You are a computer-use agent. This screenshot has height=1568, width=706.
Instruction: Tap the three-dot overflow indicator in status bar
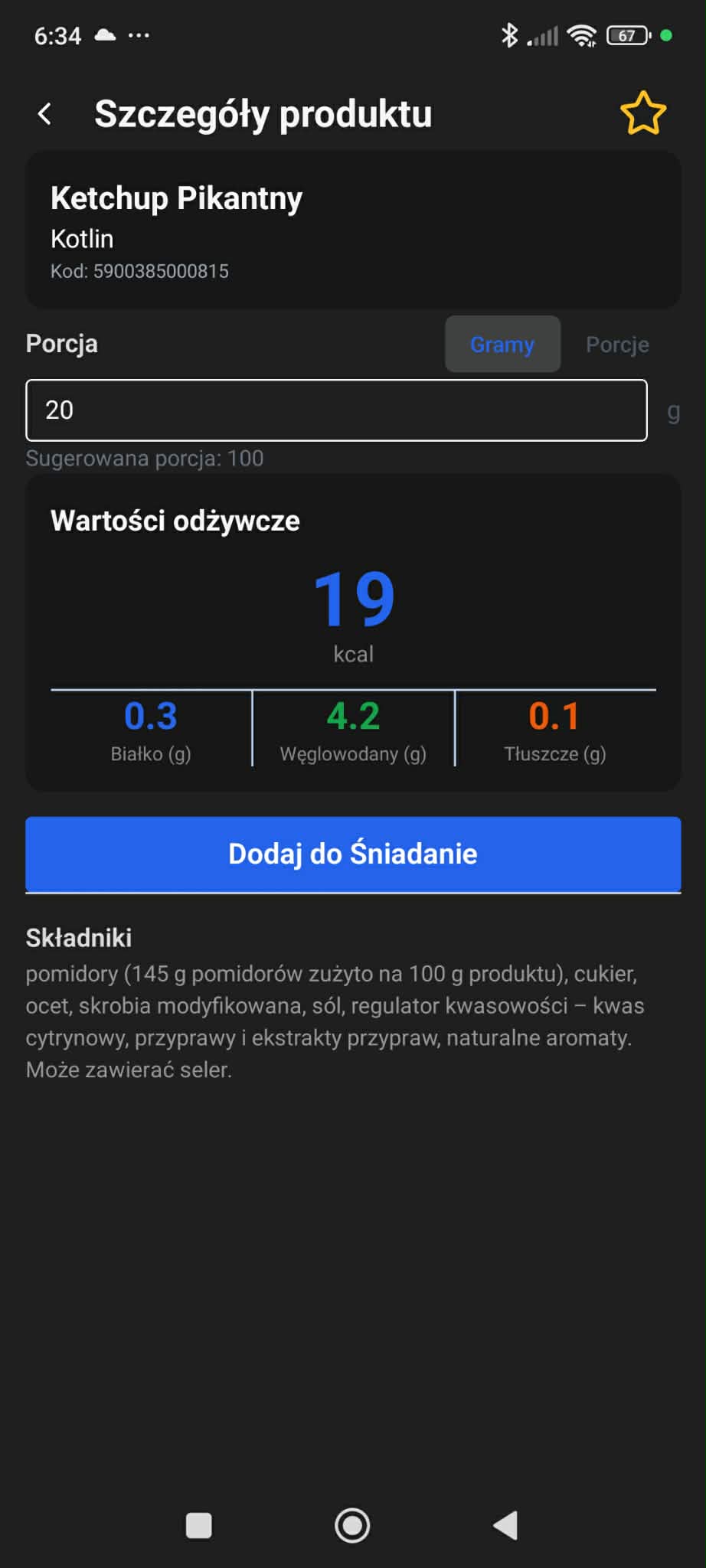(139, 34)
